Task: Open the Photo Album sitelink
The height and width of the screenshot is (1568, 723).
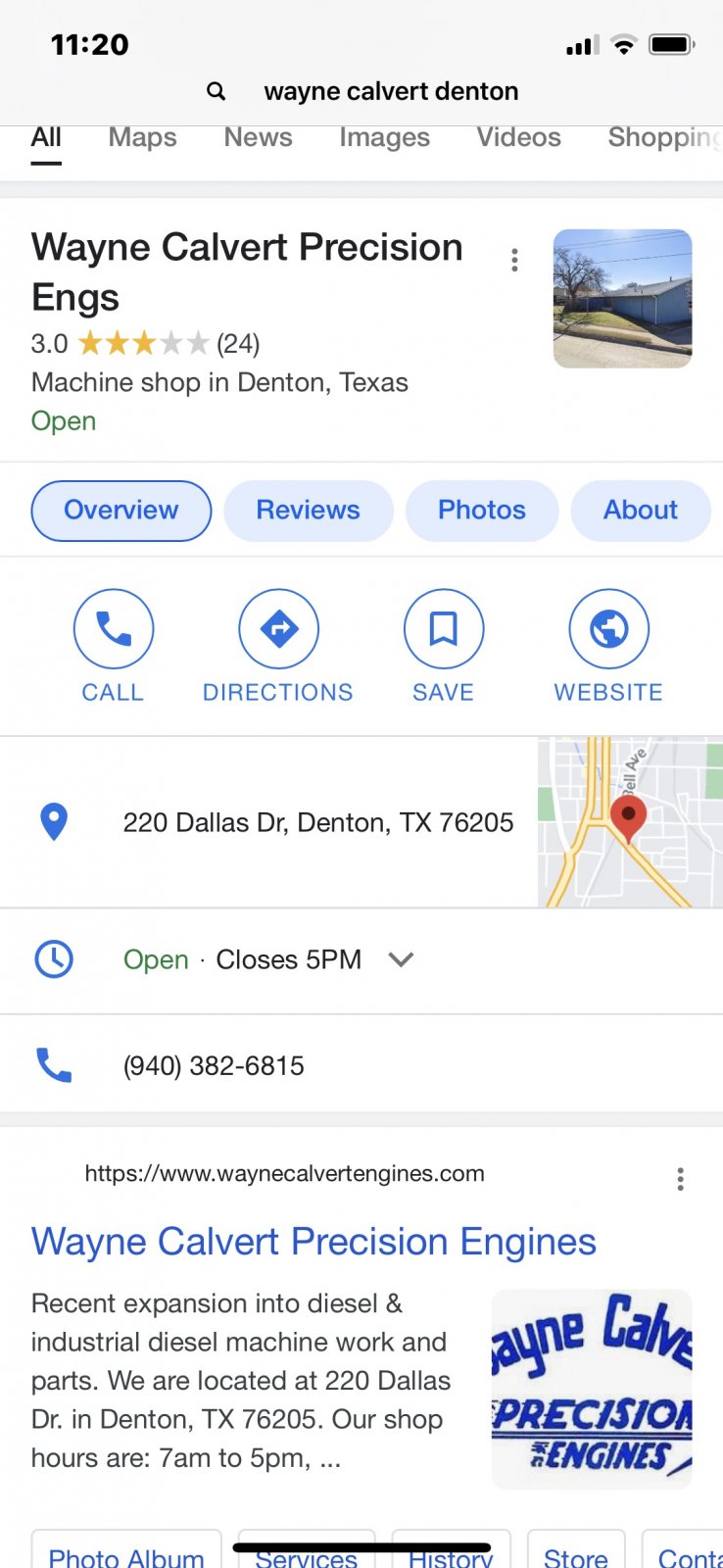Action: point(126,1556)
